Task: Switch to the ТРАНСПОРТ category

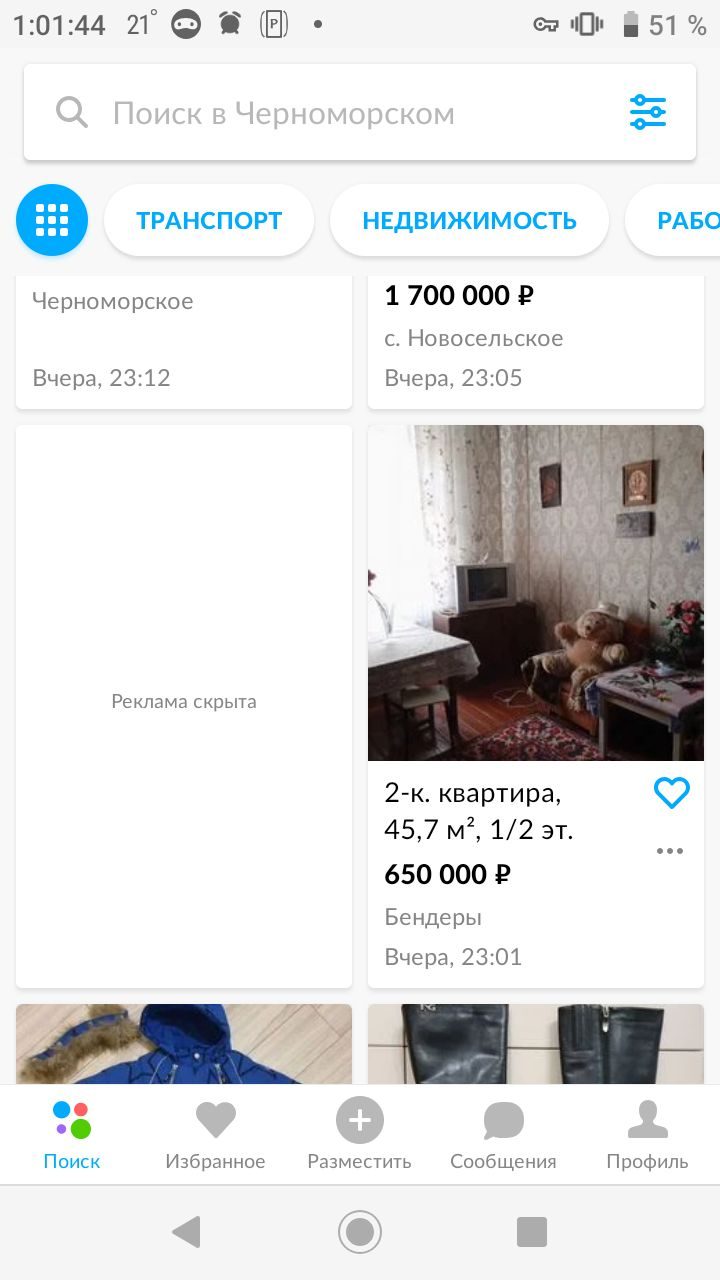Action: (209, 219)
